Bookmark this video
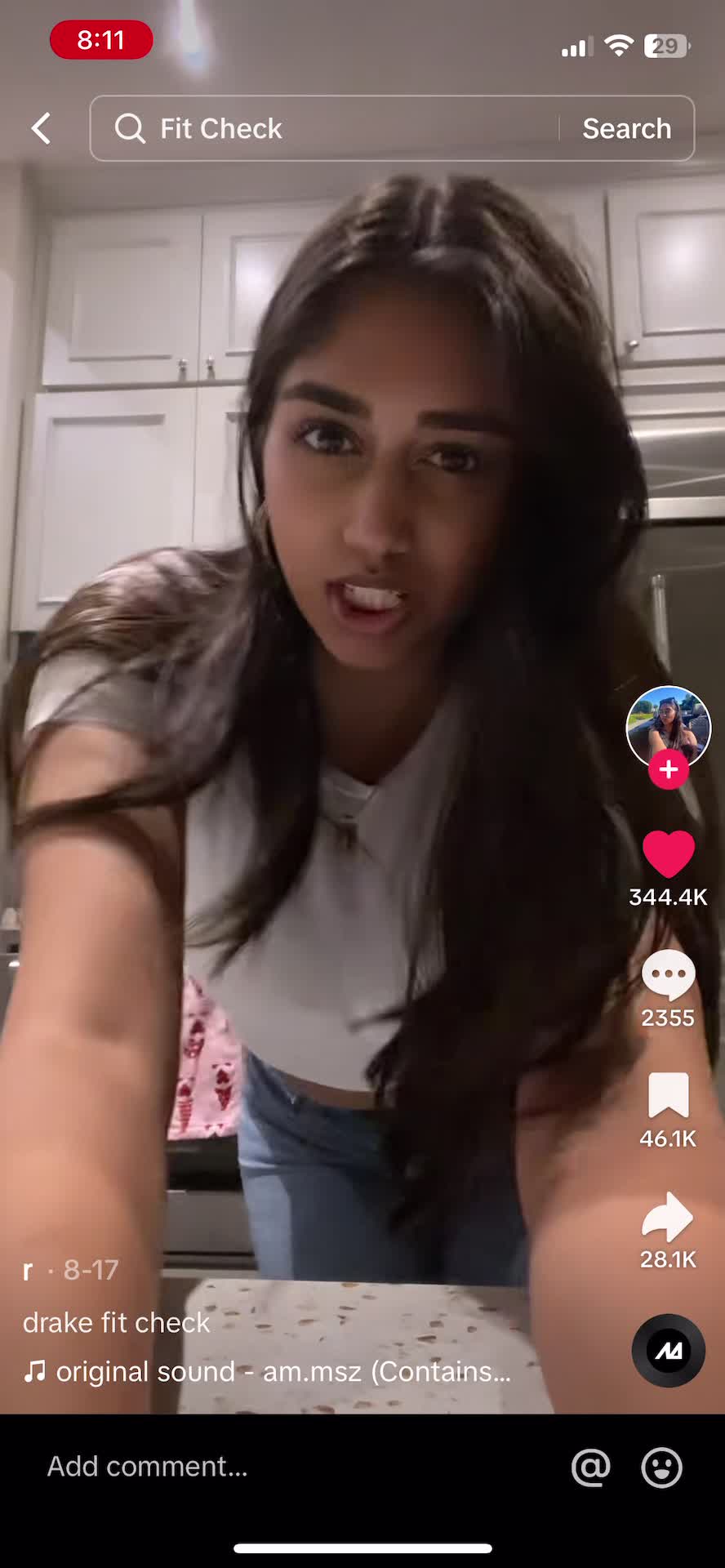 tap(667, 1100)
